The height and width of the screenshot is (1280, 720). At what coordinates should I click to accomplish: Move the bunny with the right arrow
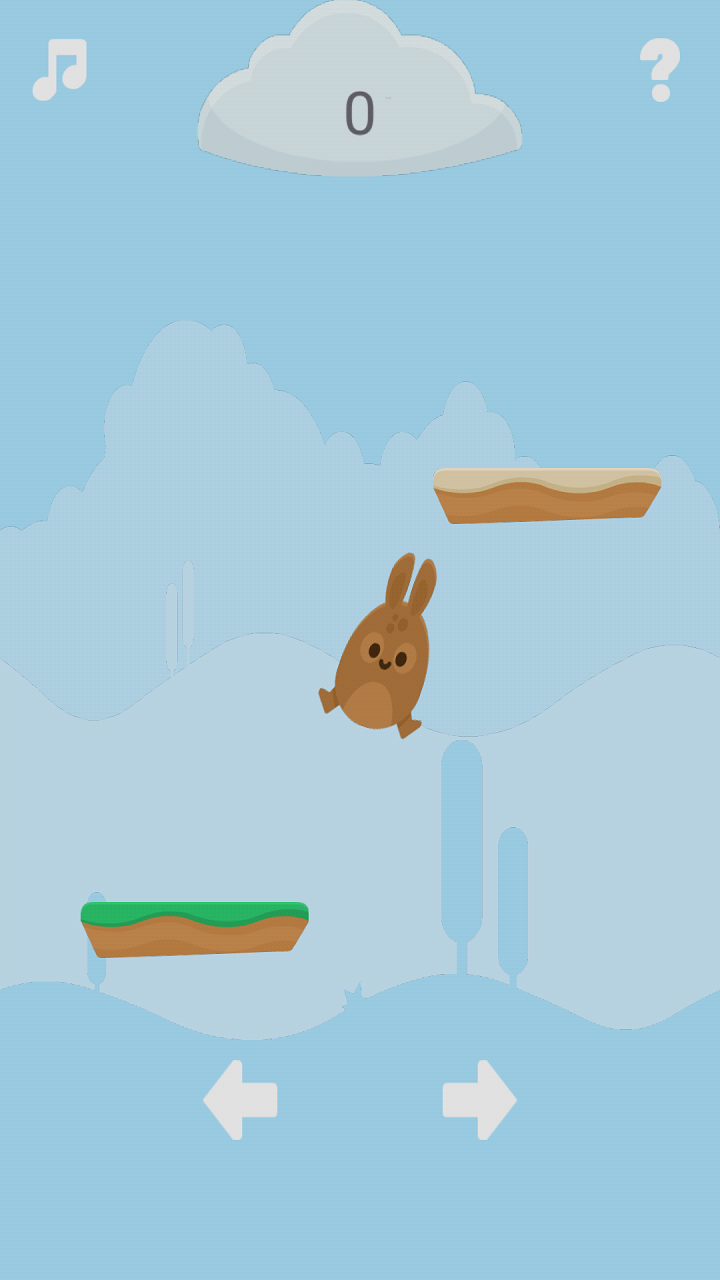point(479,1100)
